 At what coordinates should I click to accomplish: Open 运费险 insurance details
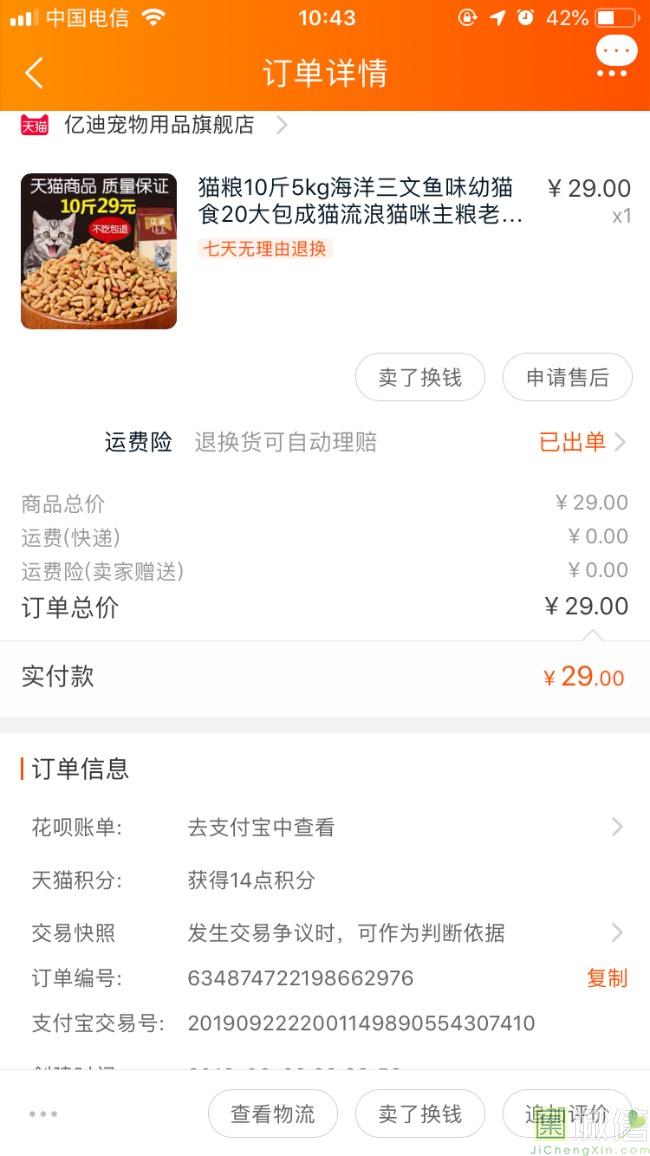(x=580, y=442)
